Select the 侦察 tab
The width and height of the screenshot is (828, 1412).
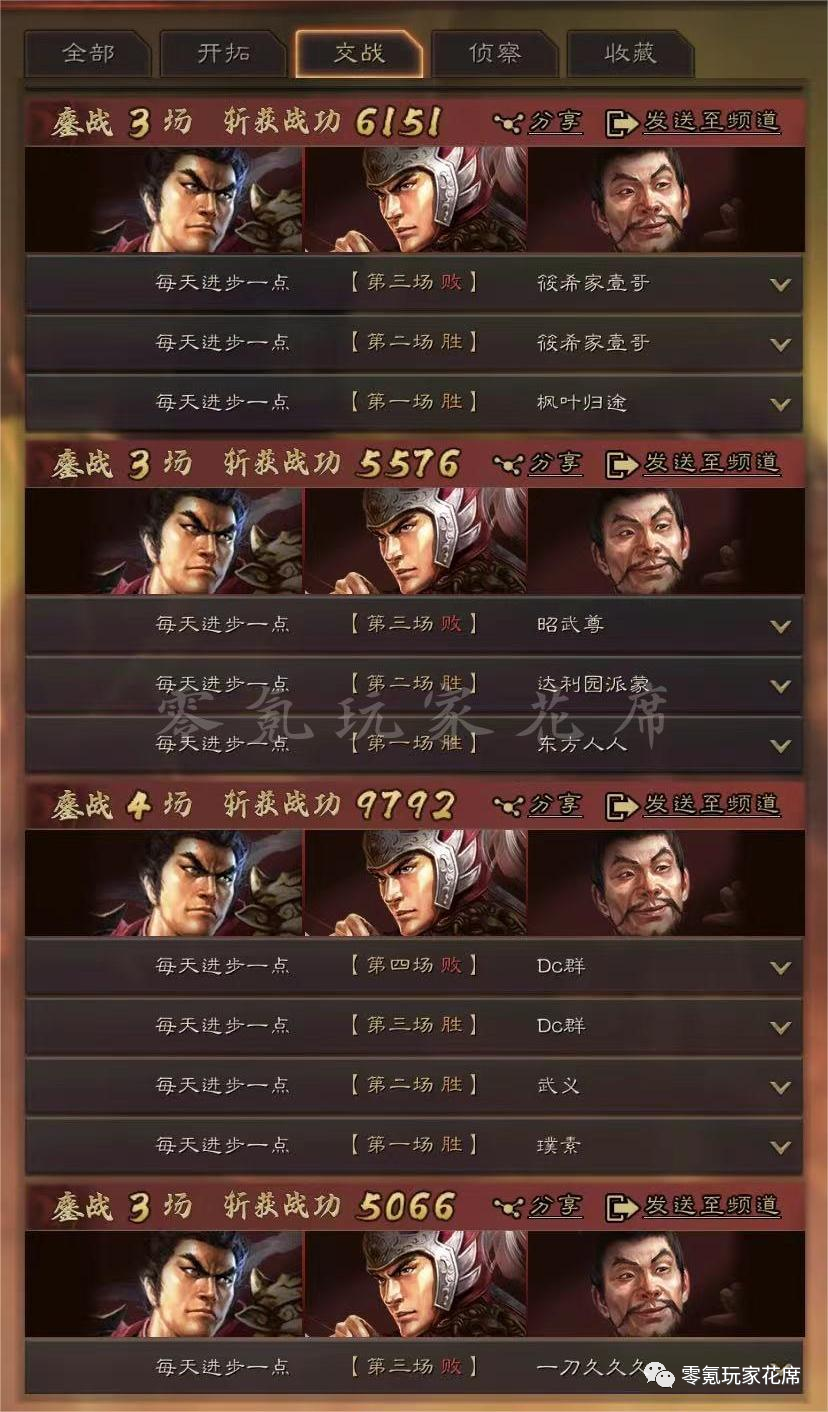coord(495,54)
